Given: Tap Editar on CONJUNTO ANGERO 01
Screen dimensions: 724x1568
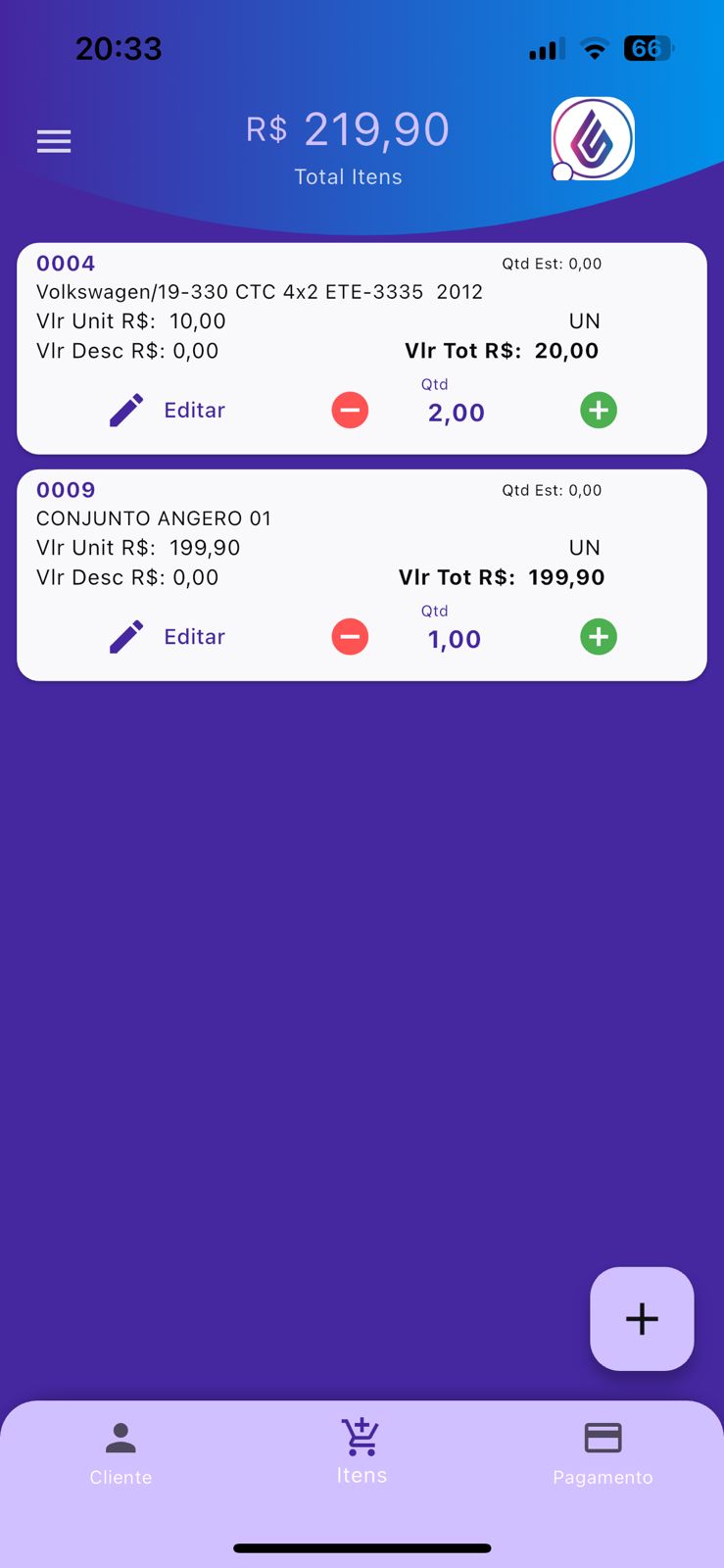Looking at the screenshot, I should coord(194,636).
